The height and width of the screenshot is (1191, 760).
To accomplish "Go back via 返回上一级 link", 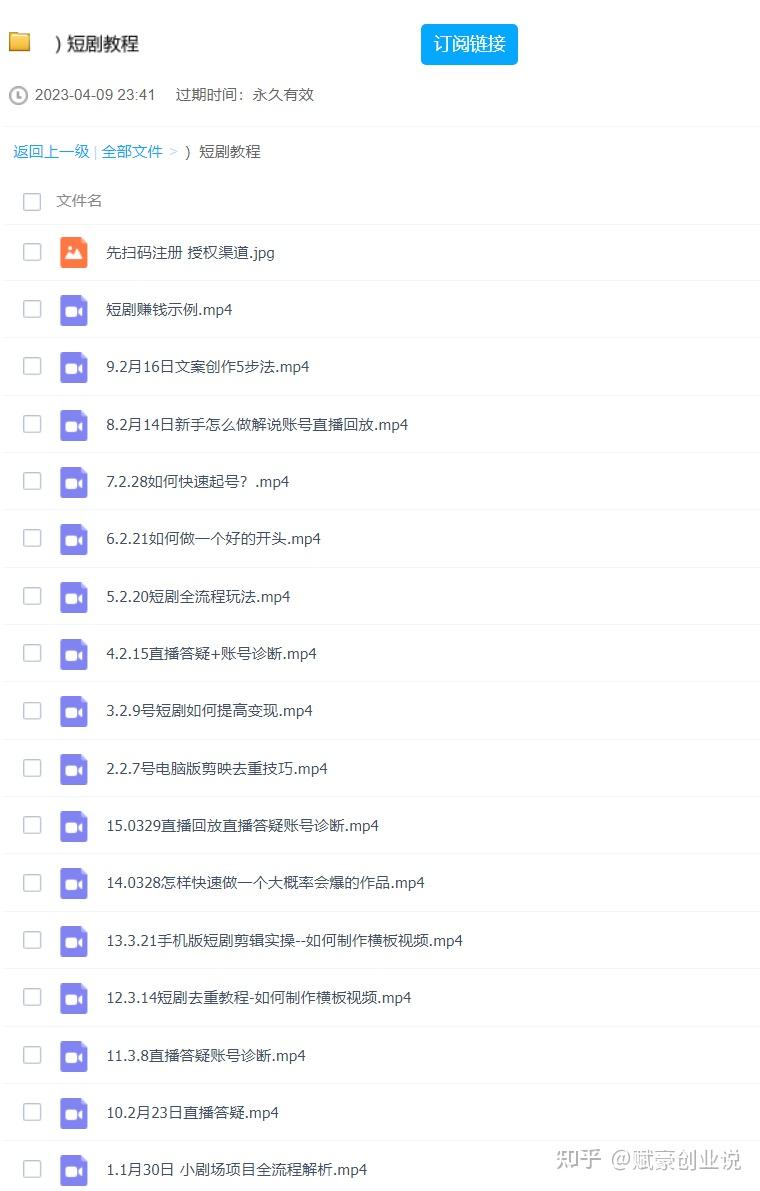I will 51,152.
